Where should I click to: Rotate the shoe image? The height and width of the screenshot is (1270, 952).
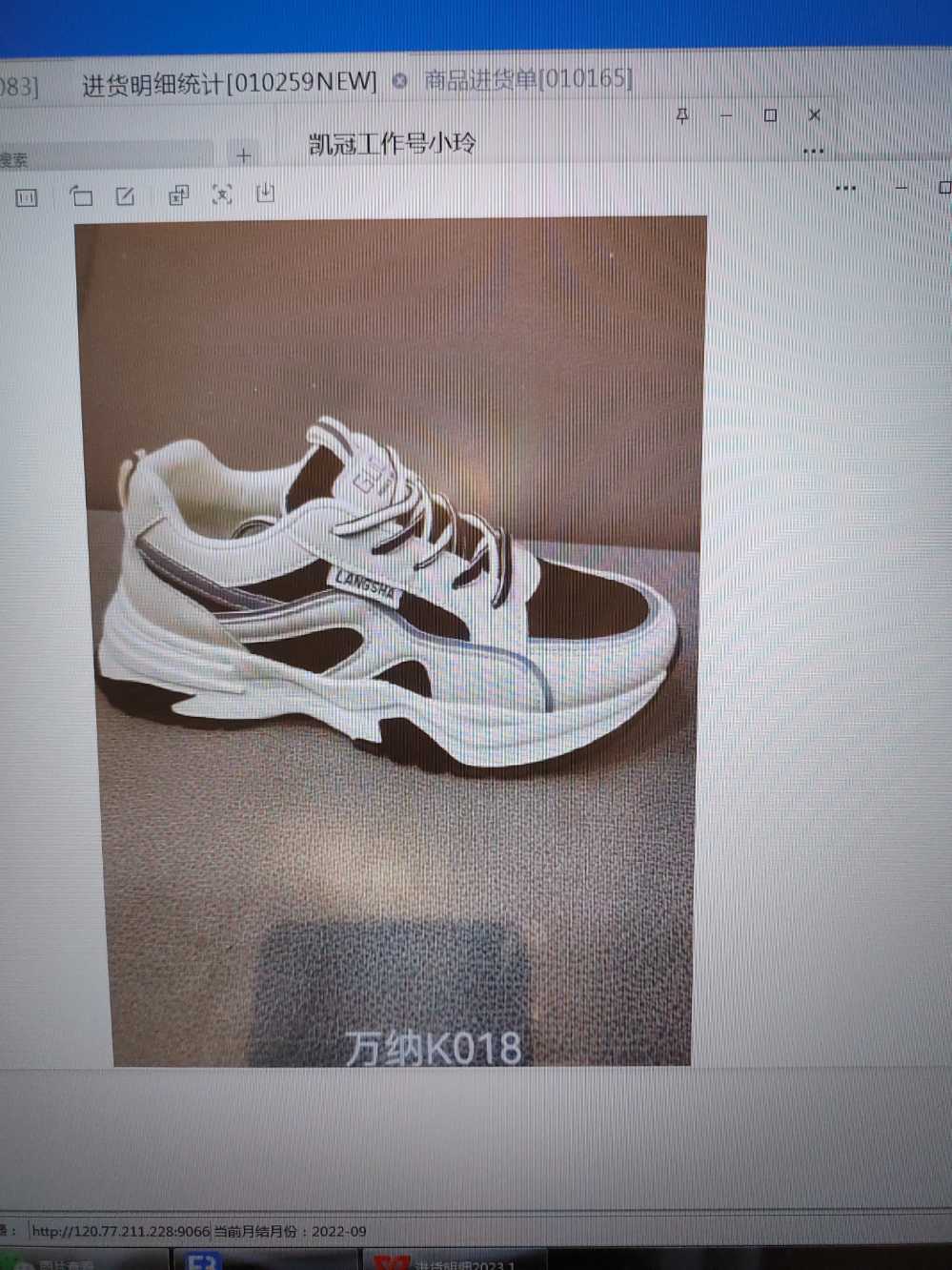(x=82, y=196)
